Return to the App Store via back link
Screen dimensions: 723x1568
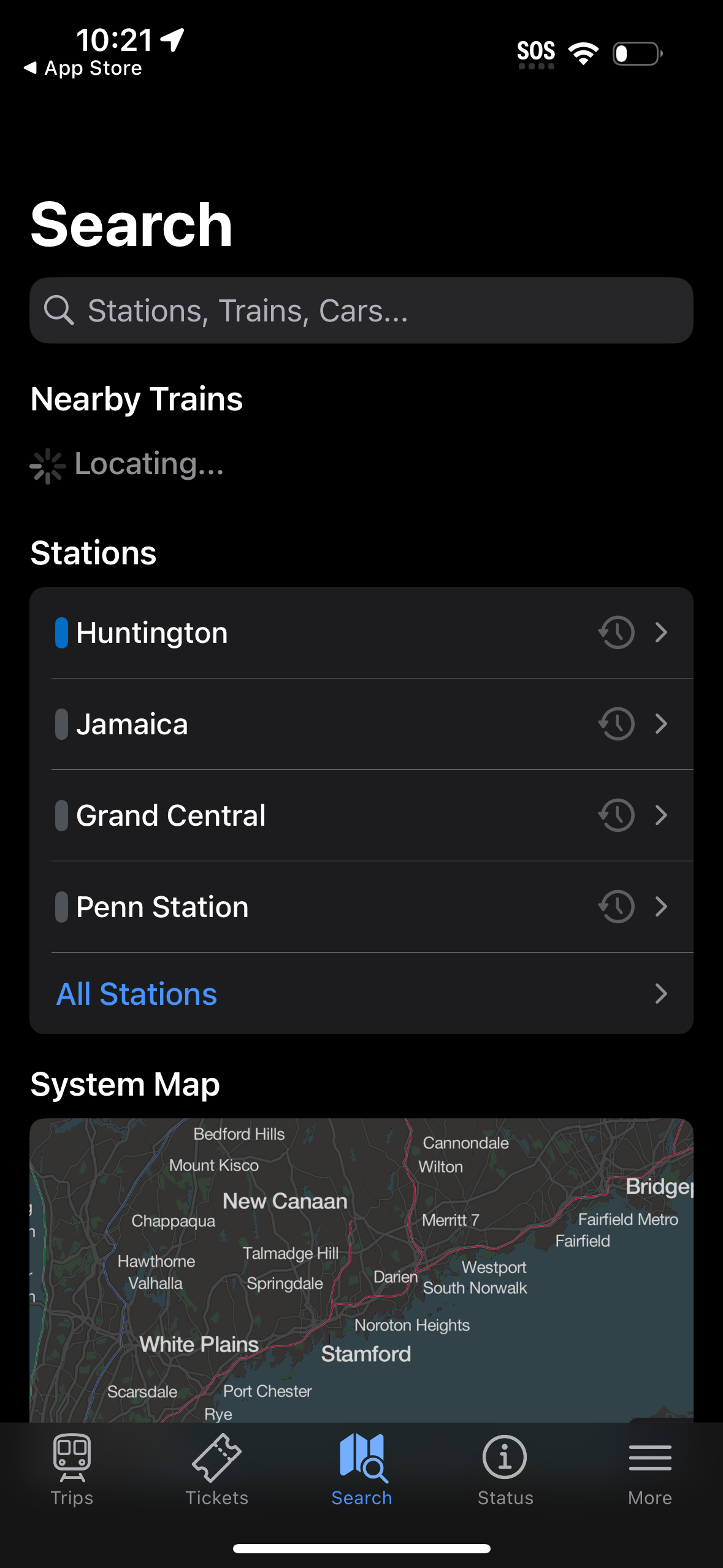[x=83, y=67]
